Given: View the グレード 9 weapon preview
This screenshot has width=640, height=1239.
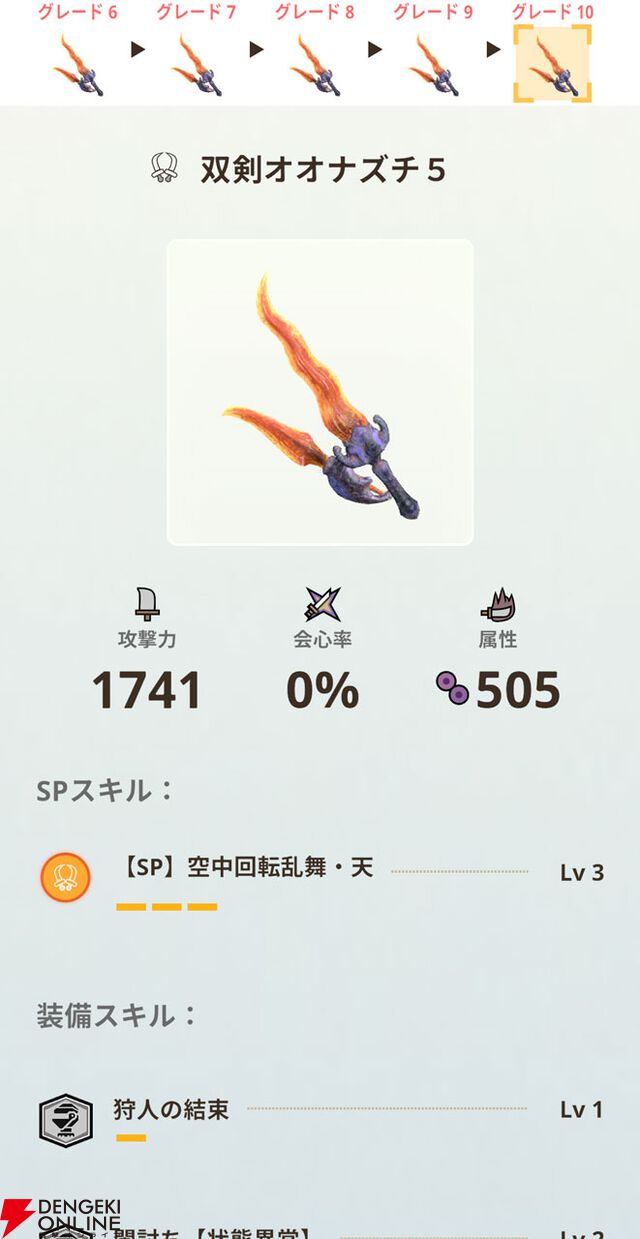Looking at the screenshot, I should [433, 65].
